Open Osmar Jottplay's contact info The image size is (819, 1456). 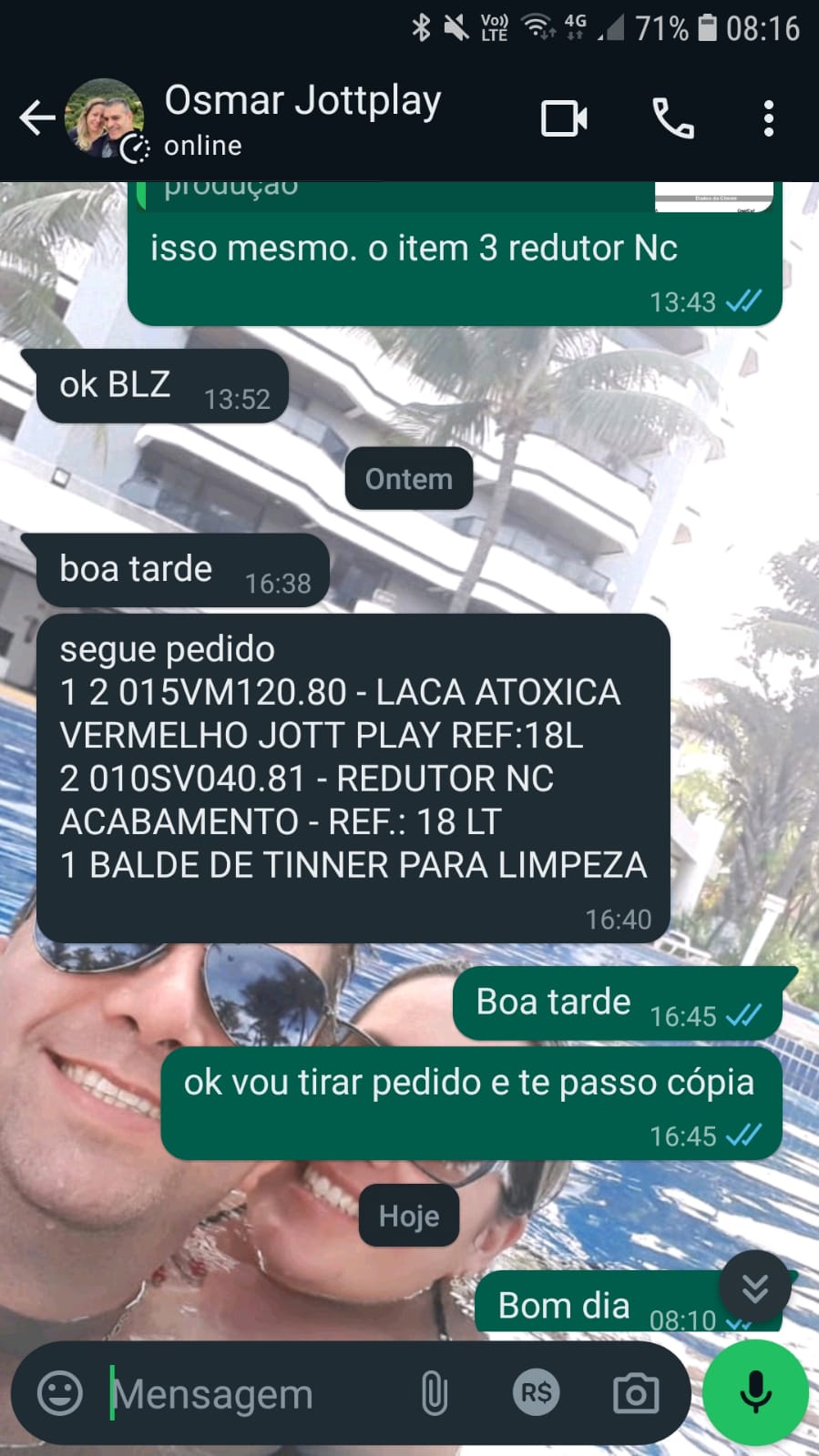302,118
